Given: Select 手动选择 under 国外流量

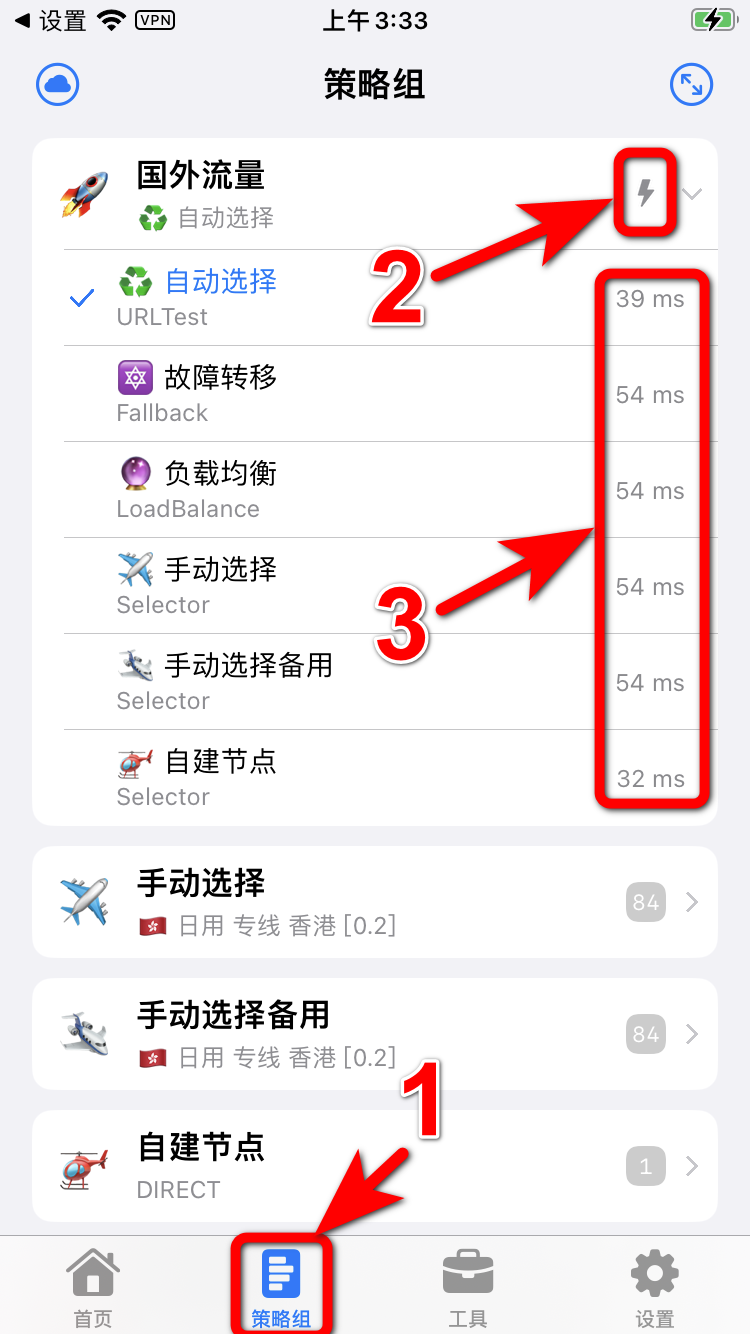Looking at the screenshot, I should point(220,585).
